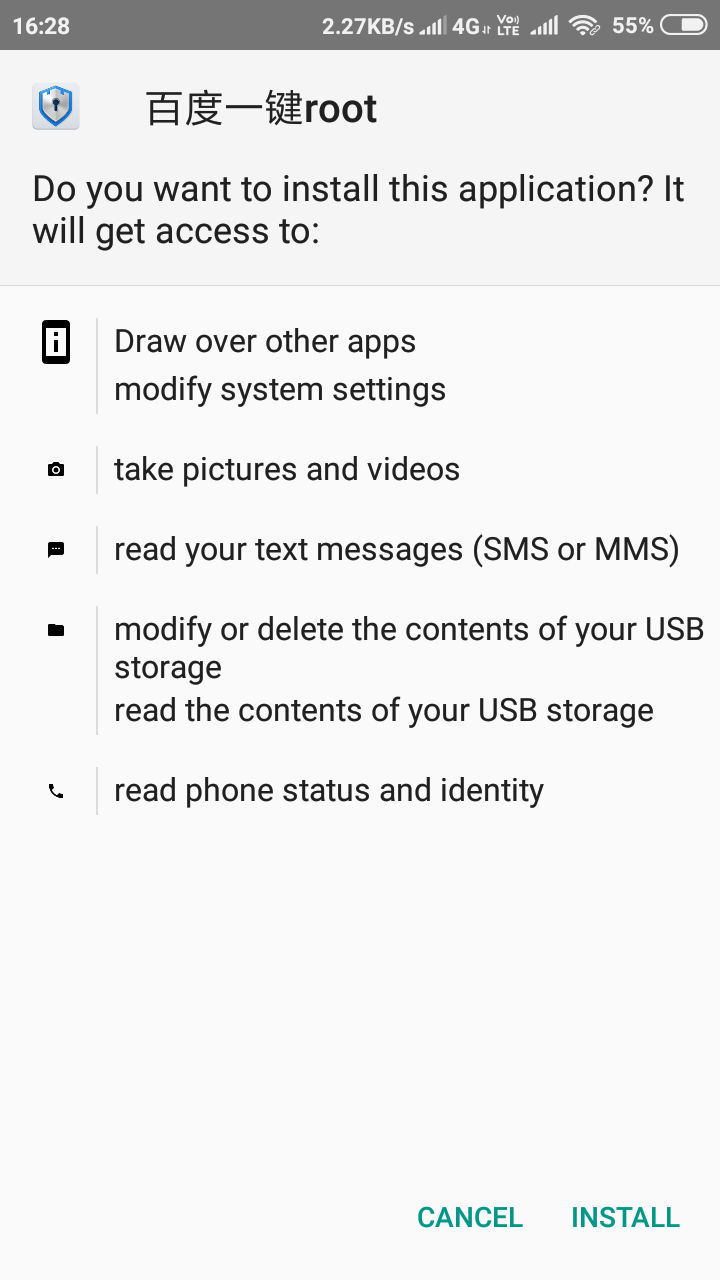720x1280 pixels.
Task: Show details for reading text messages permission
Action: point(397,549)
